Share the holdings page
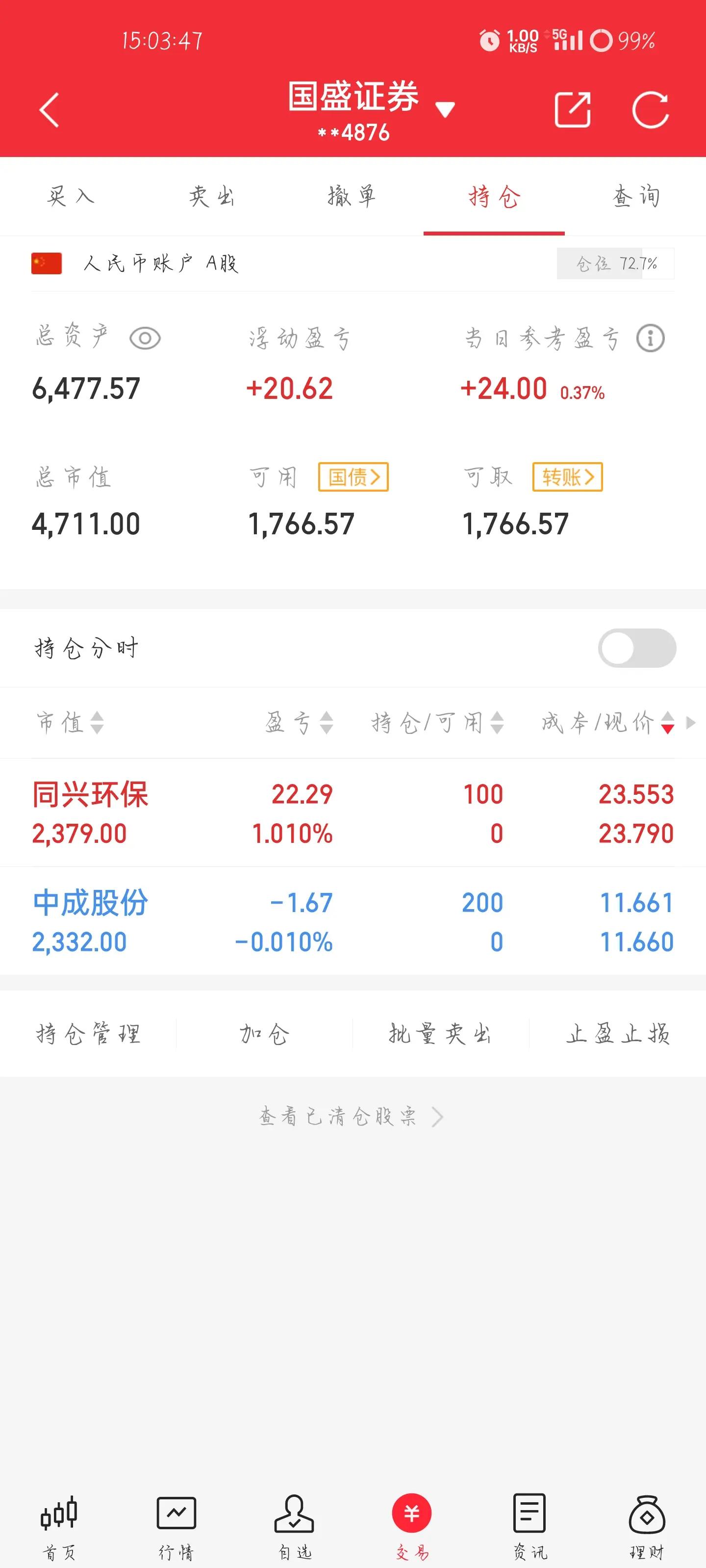The width and height of the screenshot is (706, 1568). tap(572, 109)
